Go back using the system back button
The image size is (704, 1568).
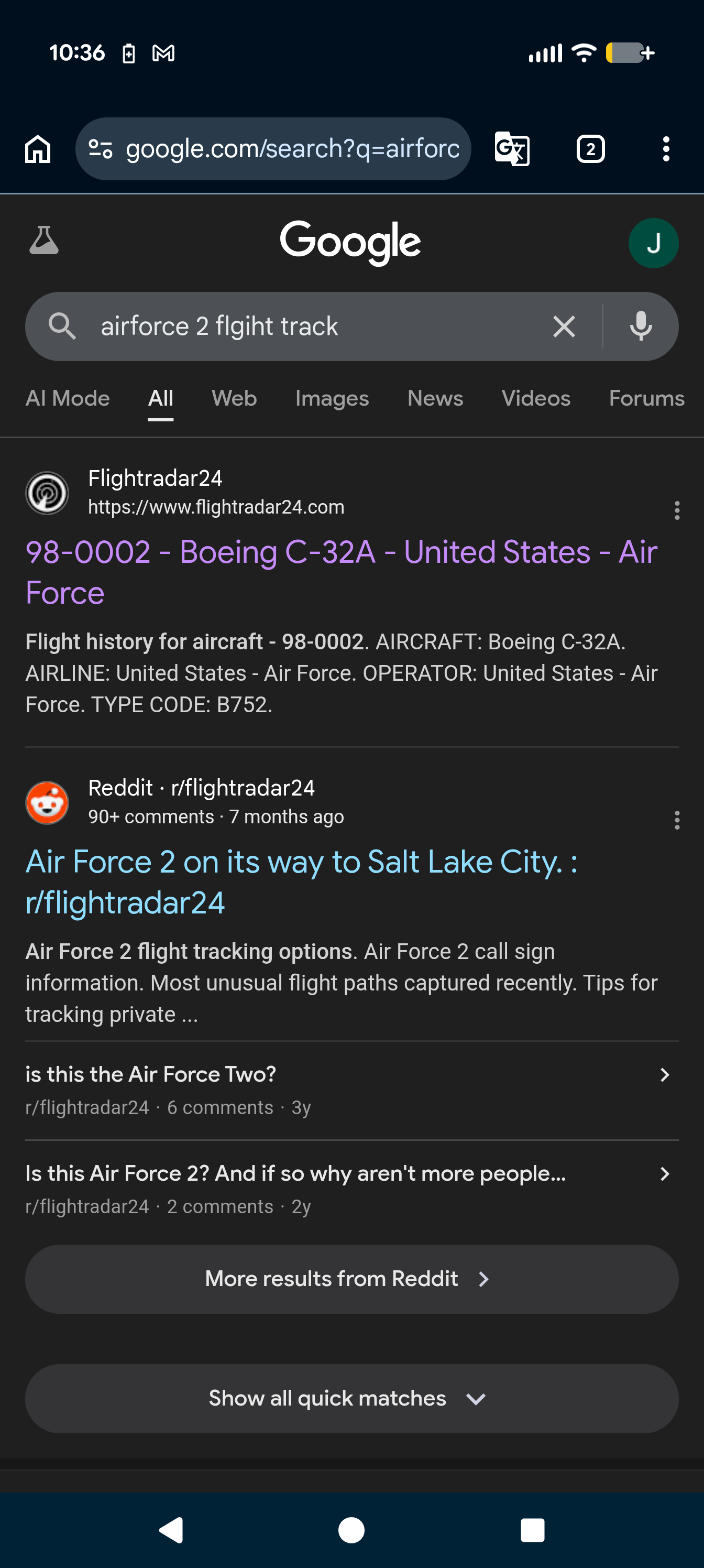172,1530
